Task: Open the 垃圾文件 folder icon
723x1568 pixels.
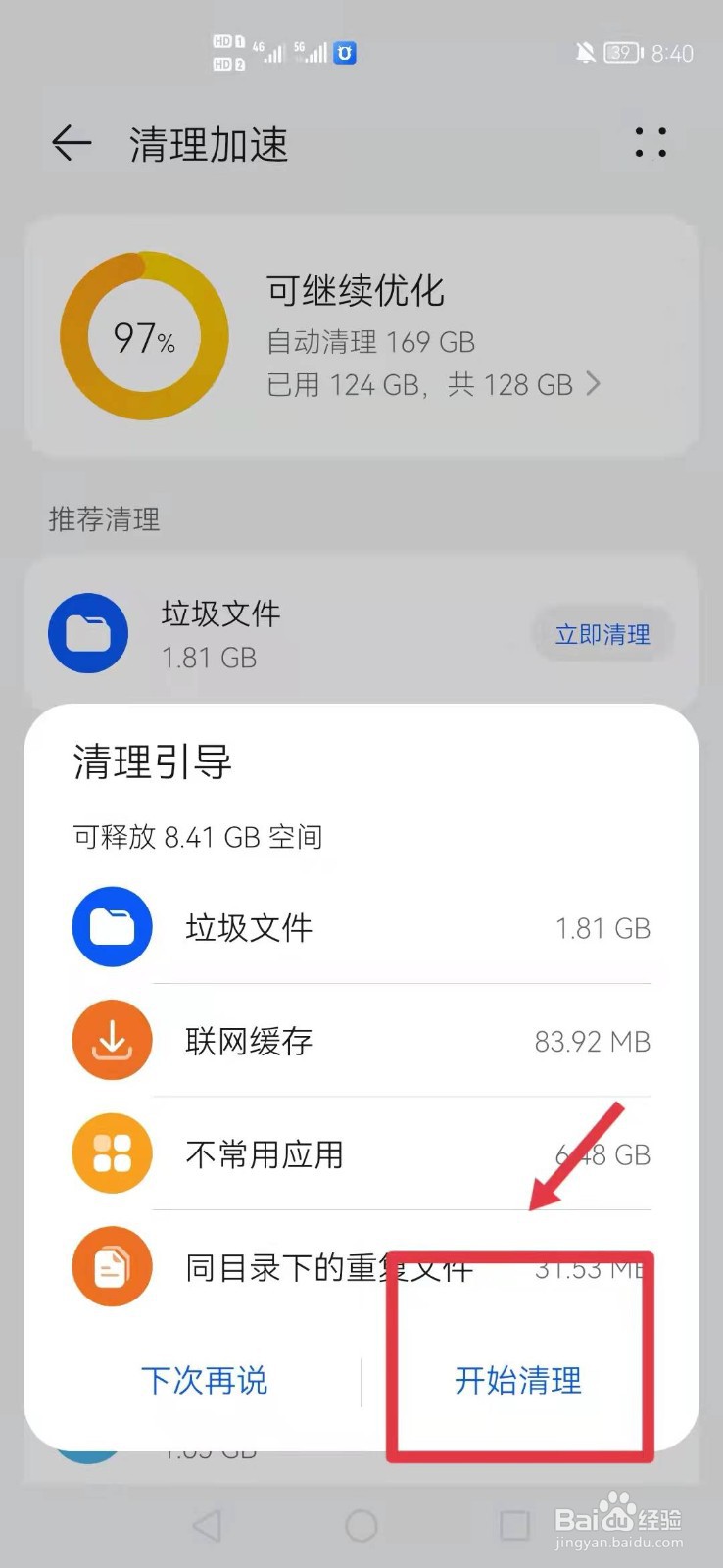Action: tap(111, 926)
